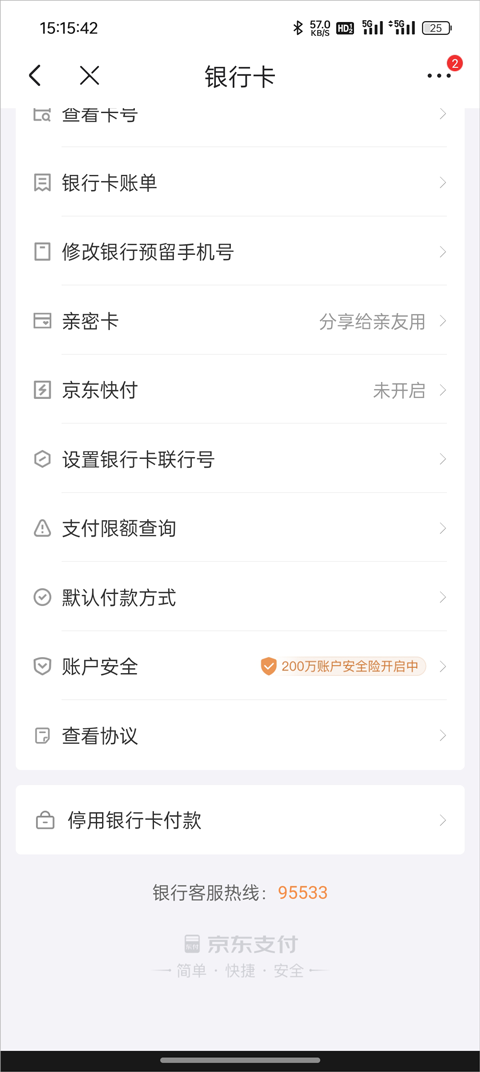Go back using the arrow icon
Screen dimensions: 480x1072
click(36, 76)
